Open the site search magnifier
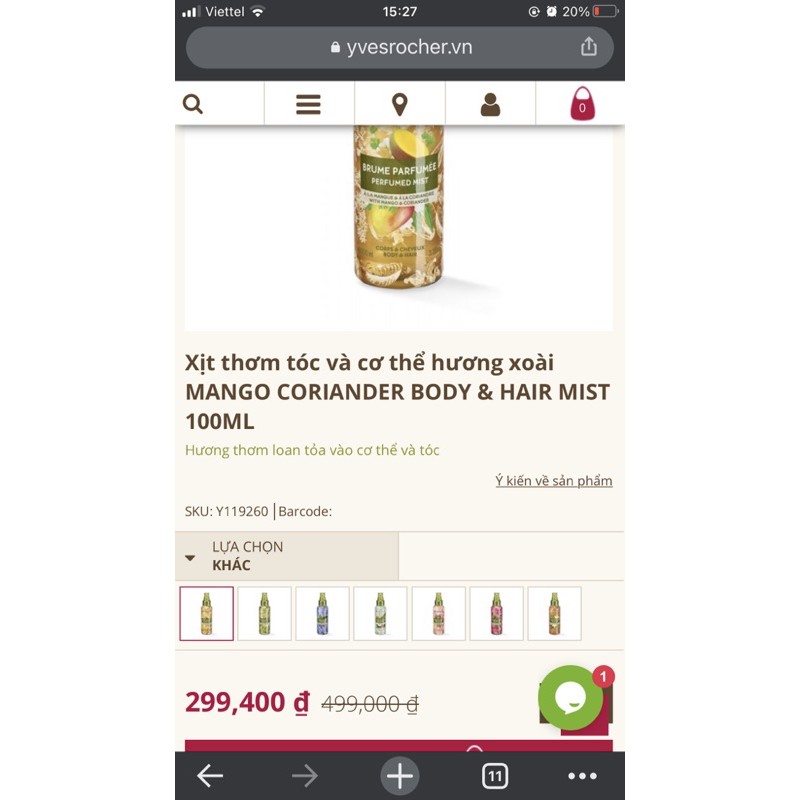The image size is (800, 800). click(194, 104)
